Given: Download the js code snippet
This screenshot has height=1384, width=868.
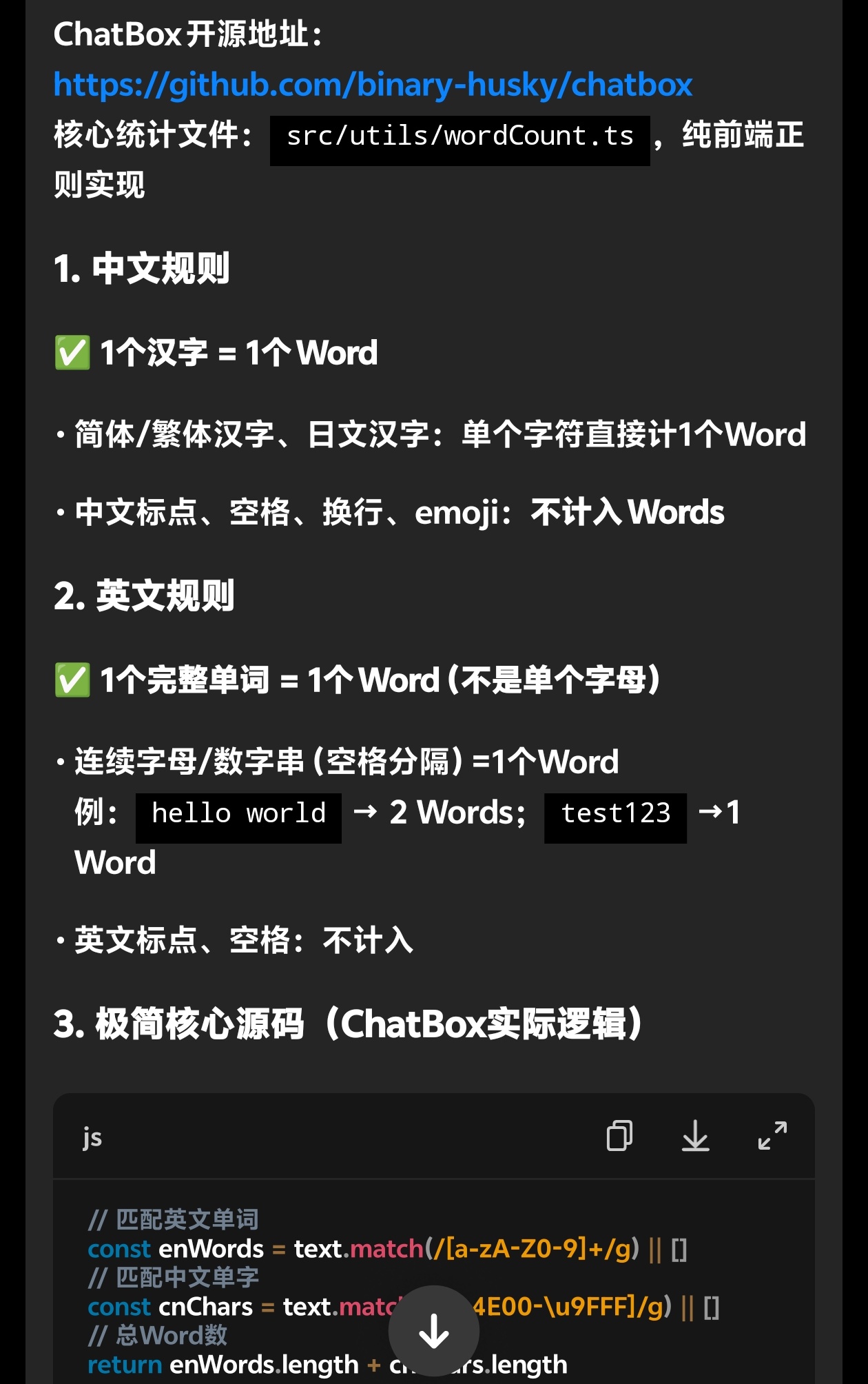Looking at the screenshot, I should (696, 1136).
